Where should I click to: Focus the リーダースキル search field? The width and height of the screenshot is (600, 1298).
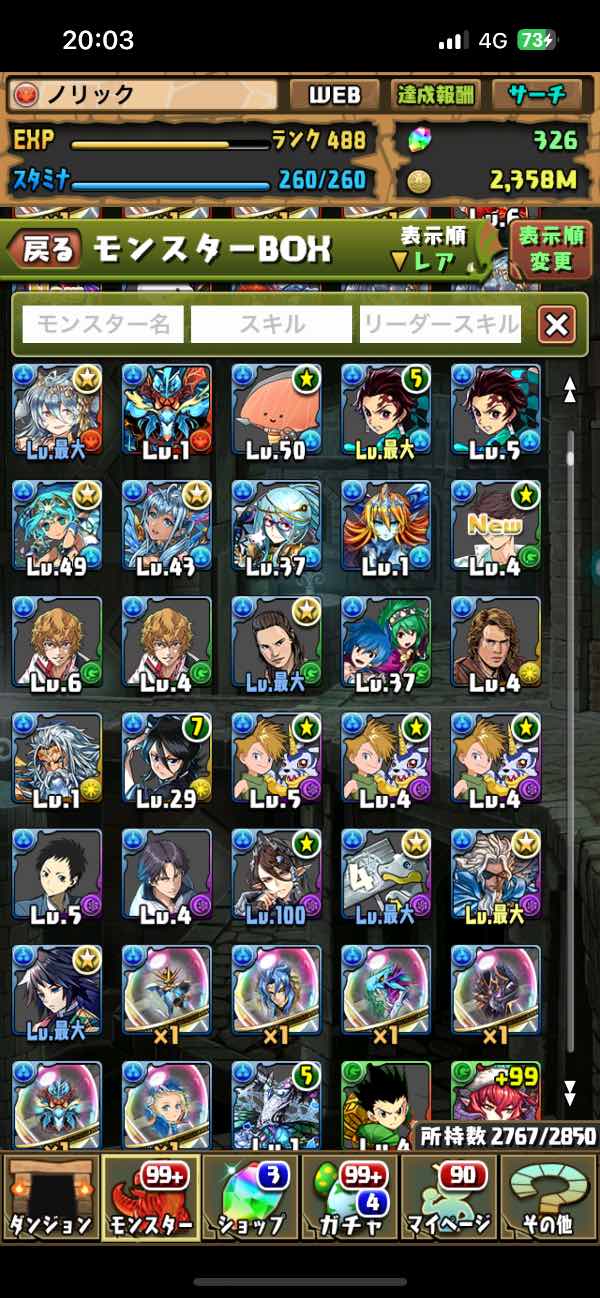pos(440,324)
